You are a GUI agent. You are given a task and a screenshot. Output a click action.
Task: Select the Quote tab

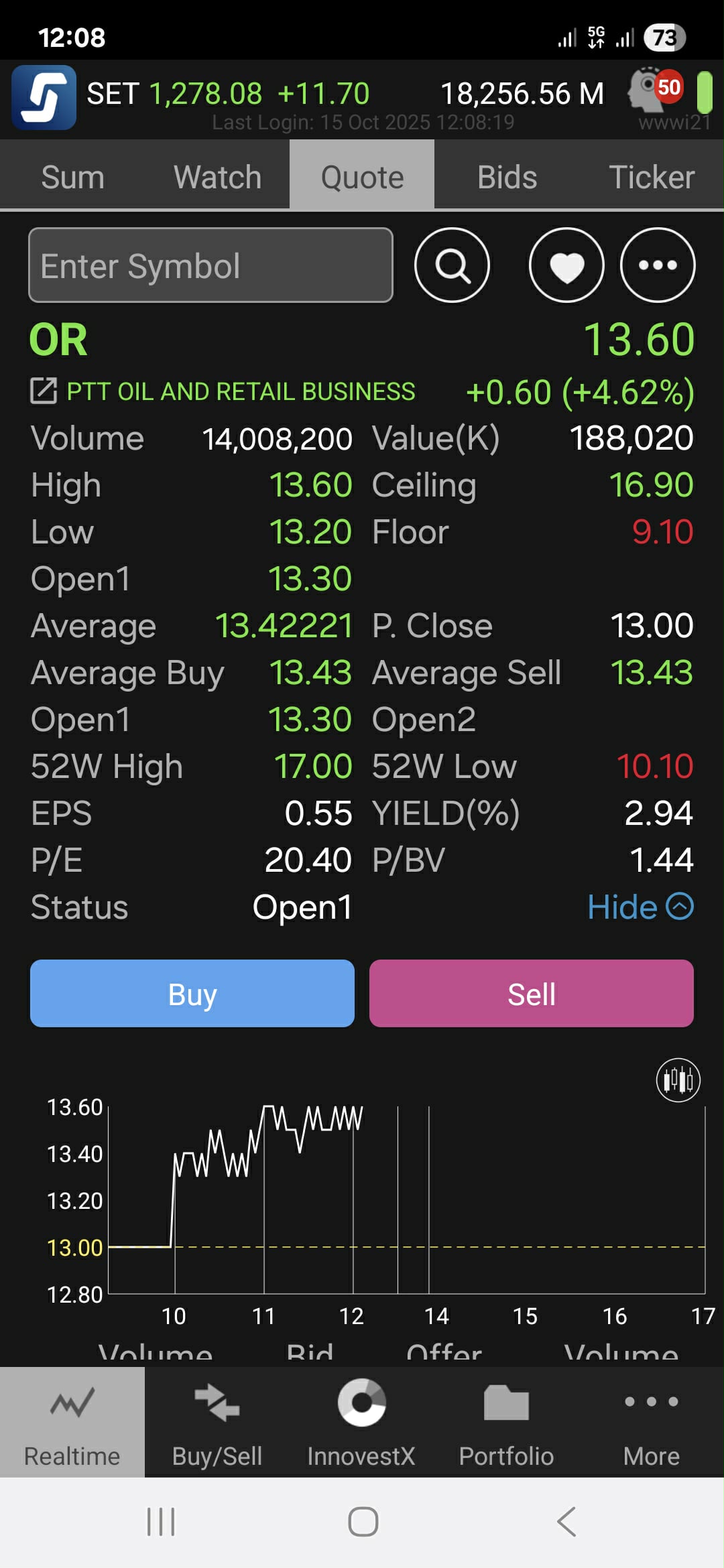(362, 178)
